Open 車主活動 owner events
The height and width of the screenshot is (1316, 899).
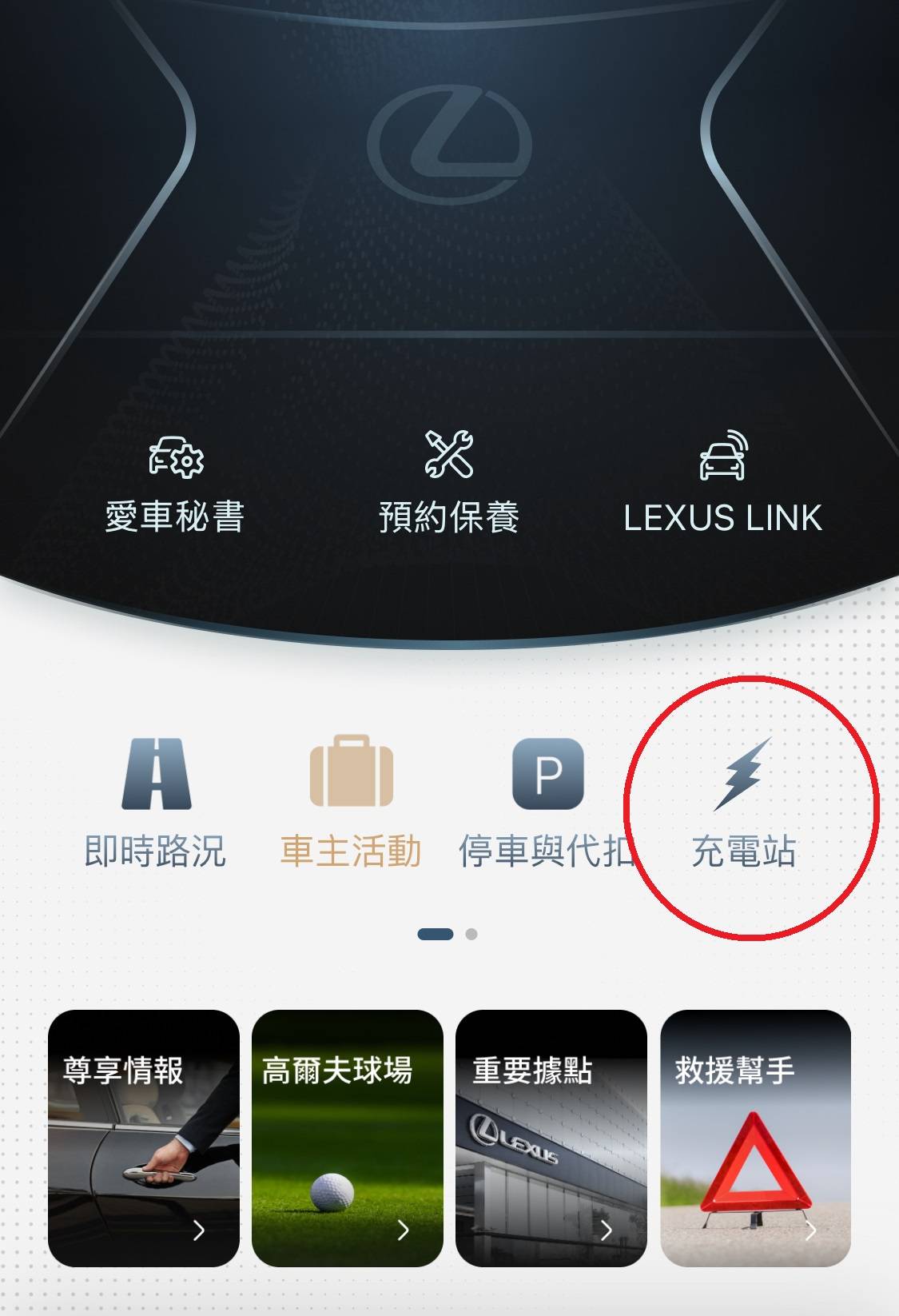pyautogui.click(x=351, y=802)
